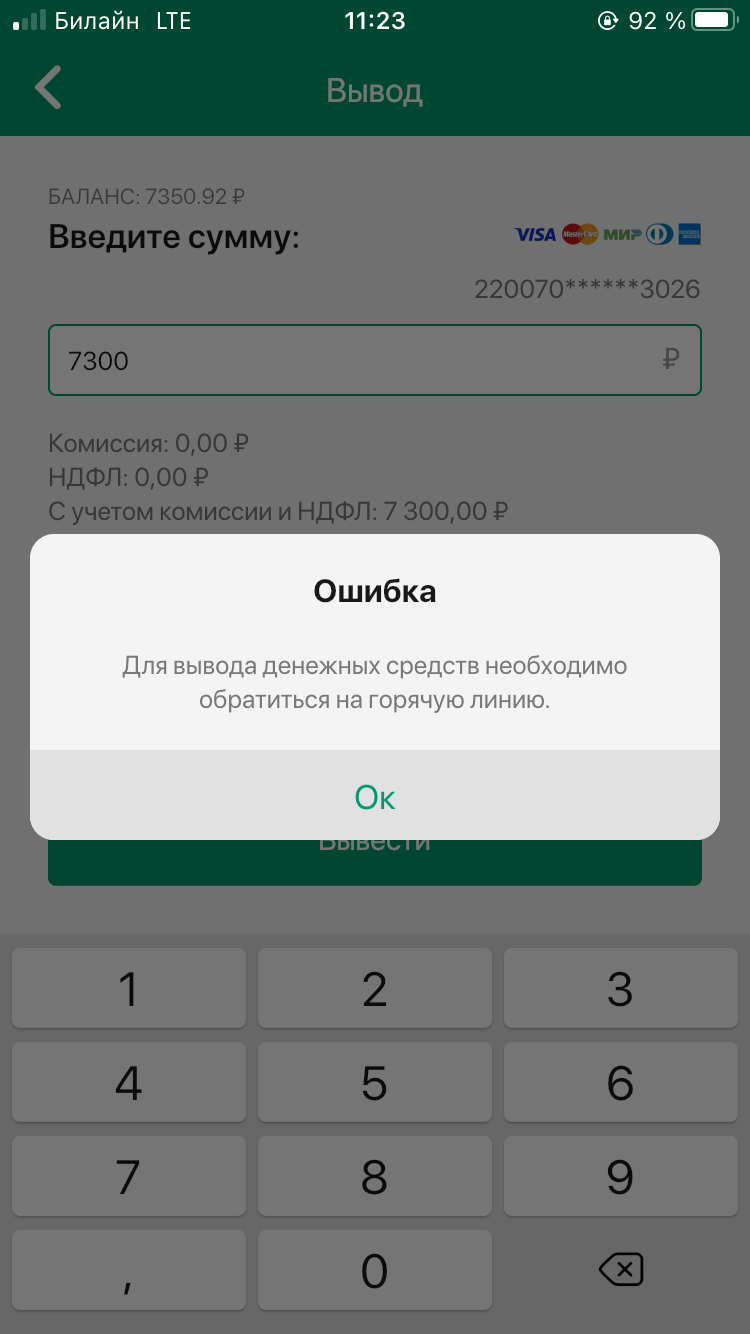Enter digit 1 on the keypad
This screenshot has width=750, height=1334.
click(x=128, y=989)
